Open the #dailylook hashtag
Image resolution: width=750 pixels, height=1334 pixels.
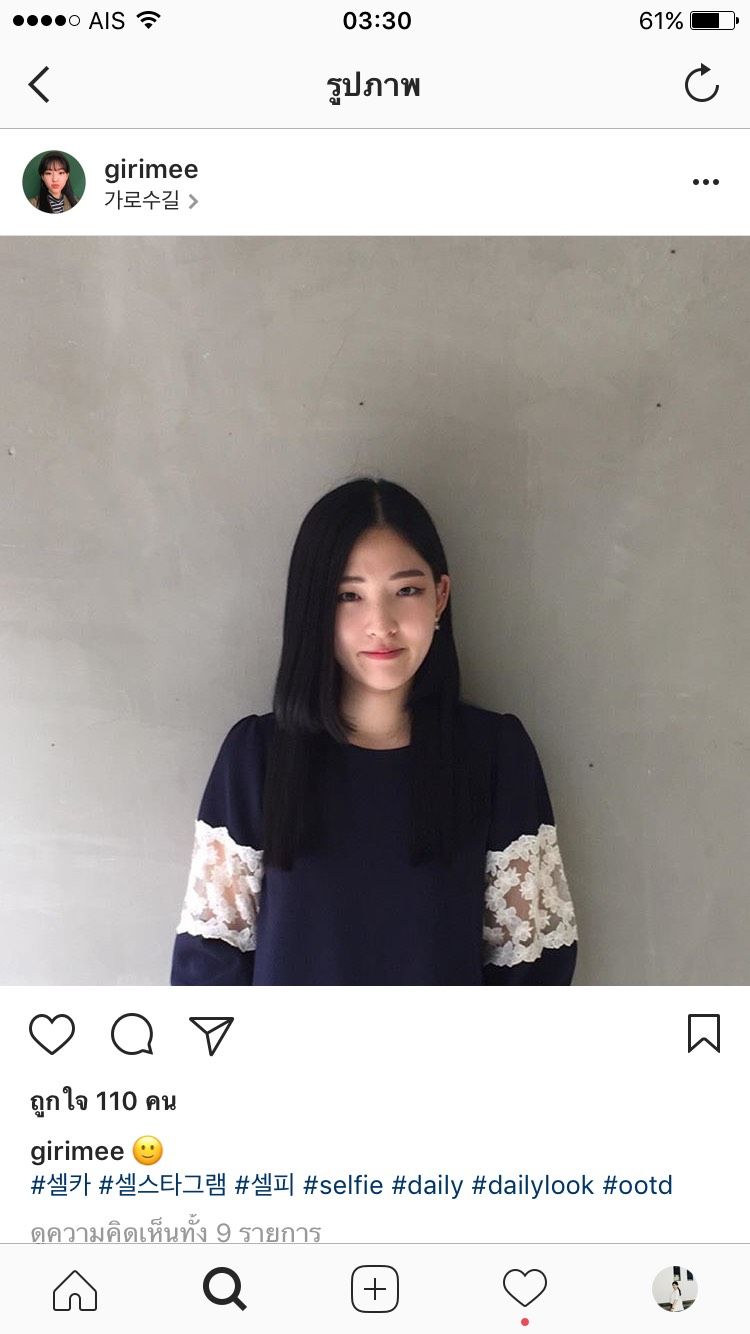click(532, 1186)
